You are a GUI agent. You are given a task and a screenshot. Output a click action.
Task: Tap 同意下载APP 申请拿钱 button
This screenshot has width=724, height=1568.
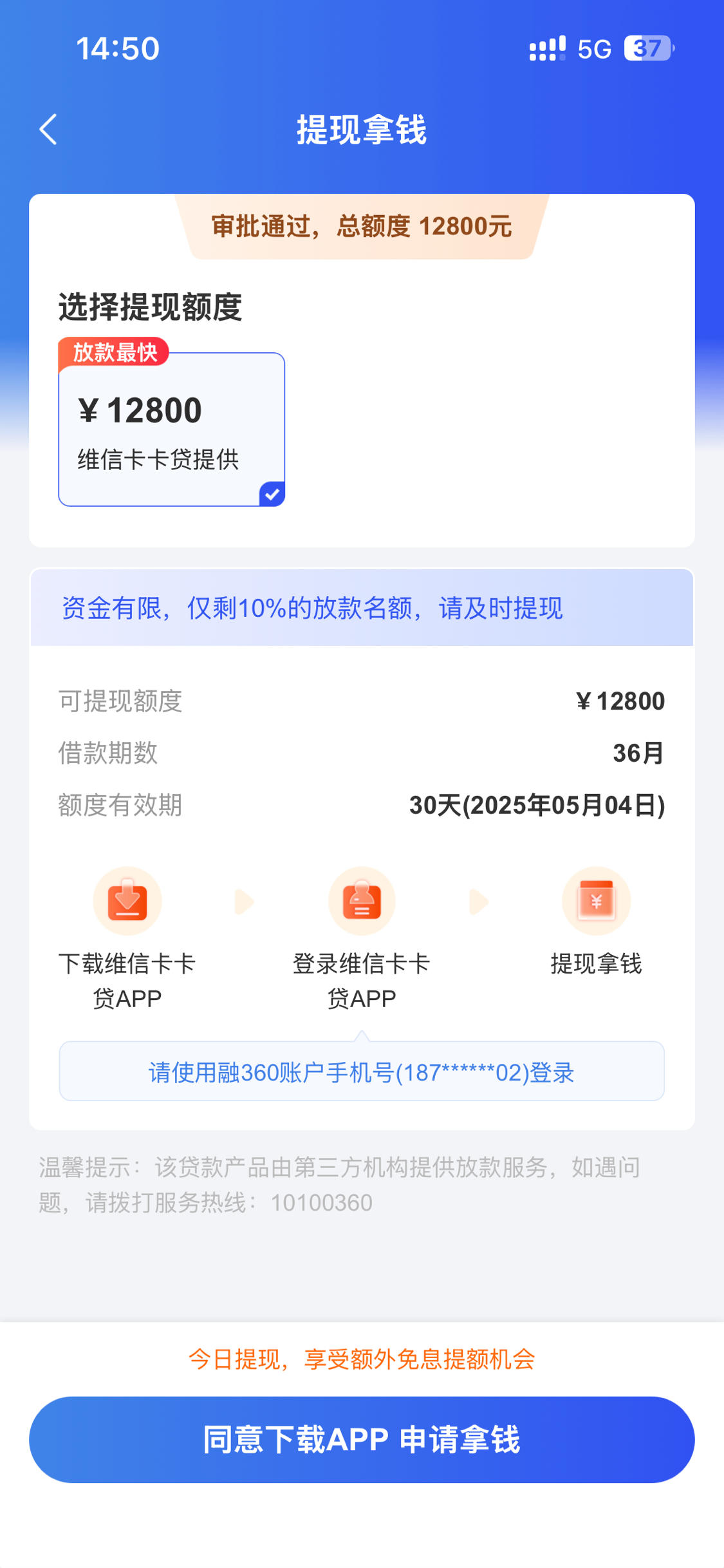(362, 1439)
